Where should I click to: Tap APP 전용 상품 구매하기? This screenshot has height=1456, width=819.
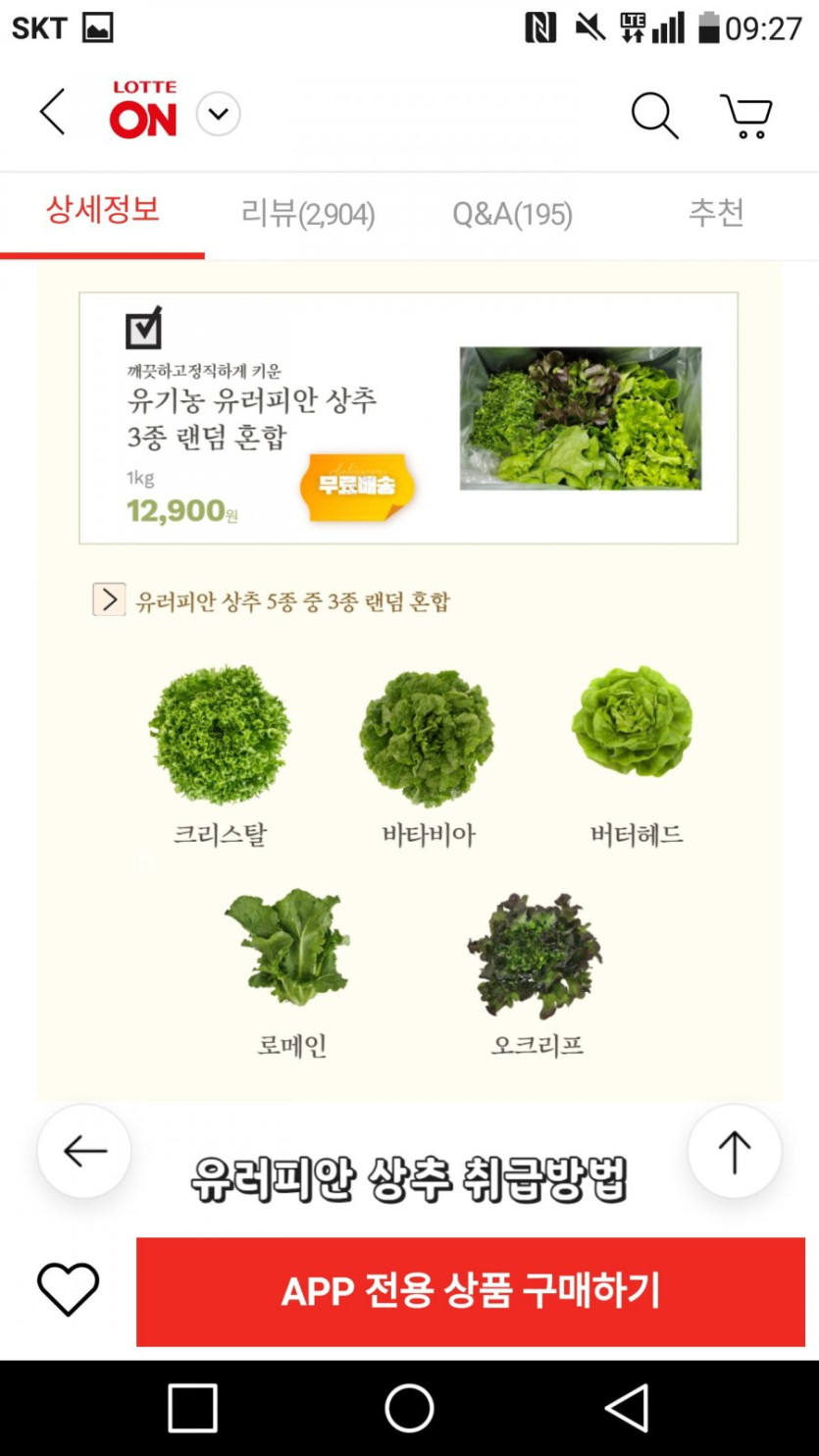pyautogui.click(x=471, y=1291)
